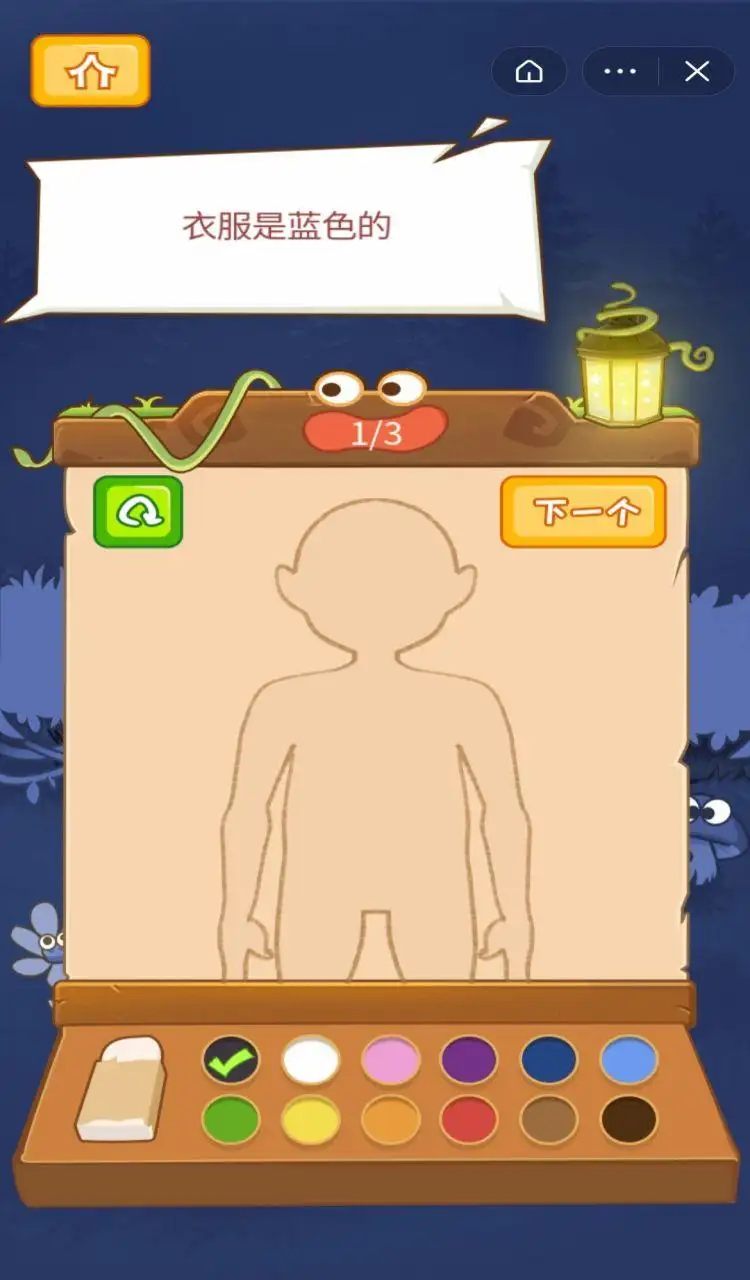Select the light blue paint color
750x1280 pixels.
(x=629, y=1060)
